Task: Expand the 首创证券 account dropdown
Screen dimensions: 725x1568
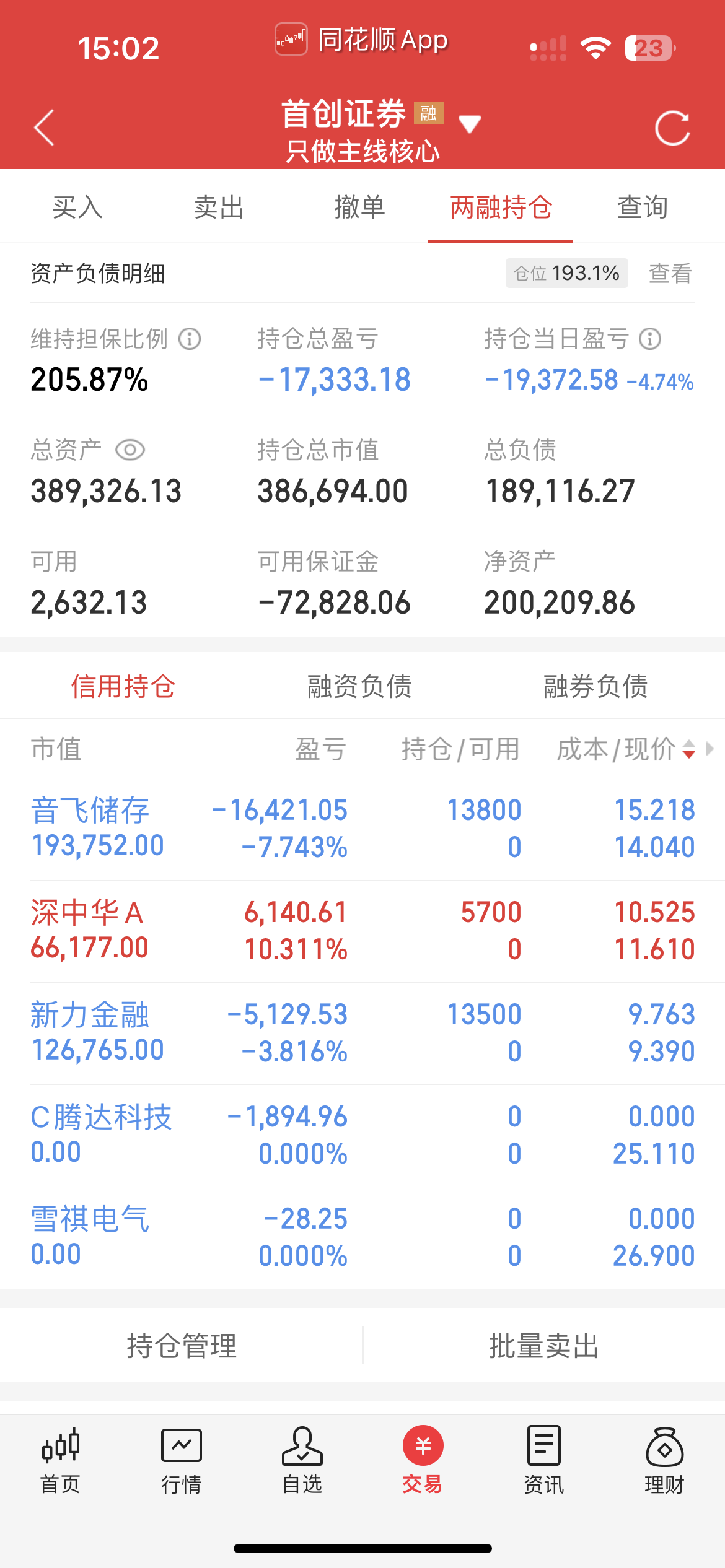Action: pos(469,124)
